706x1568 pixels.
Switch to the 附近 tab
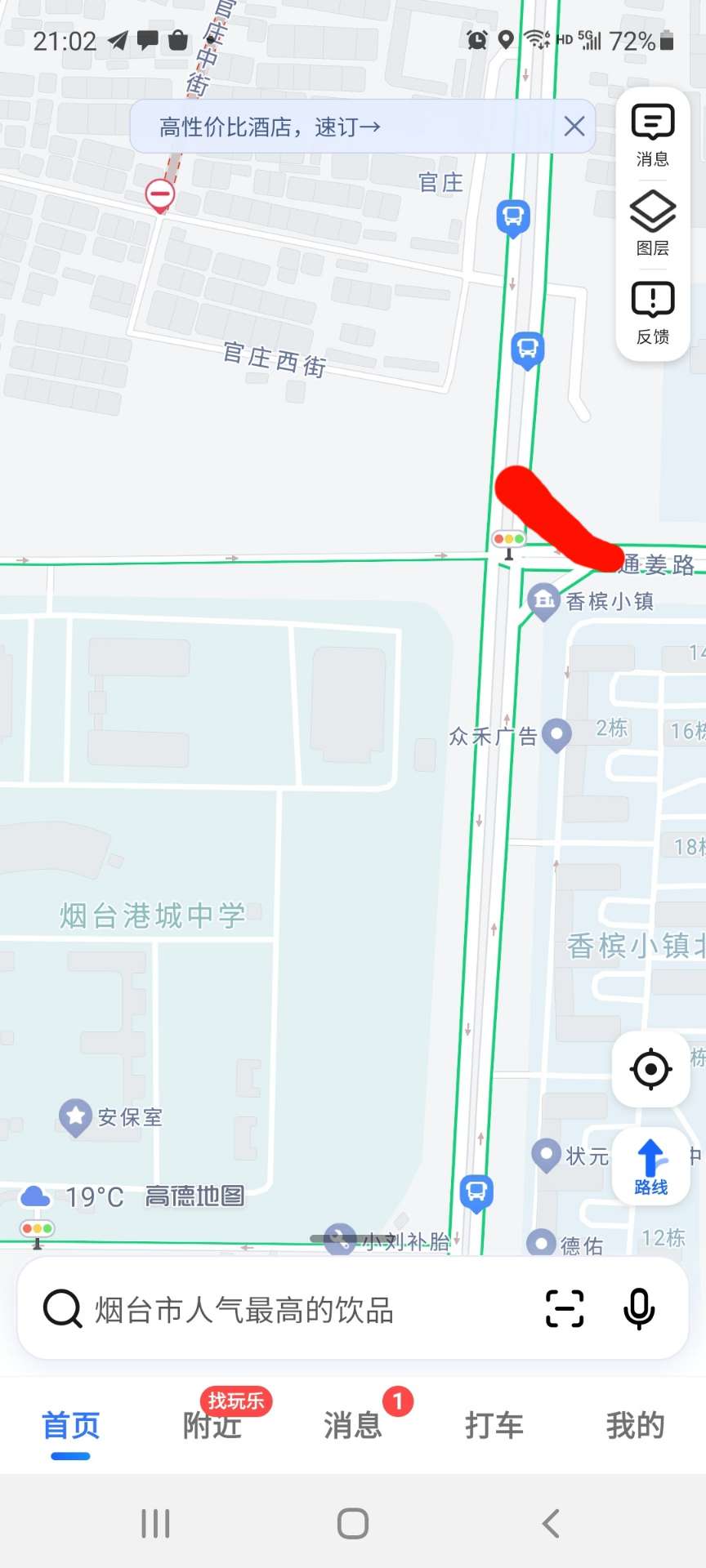pos(212,1425)
